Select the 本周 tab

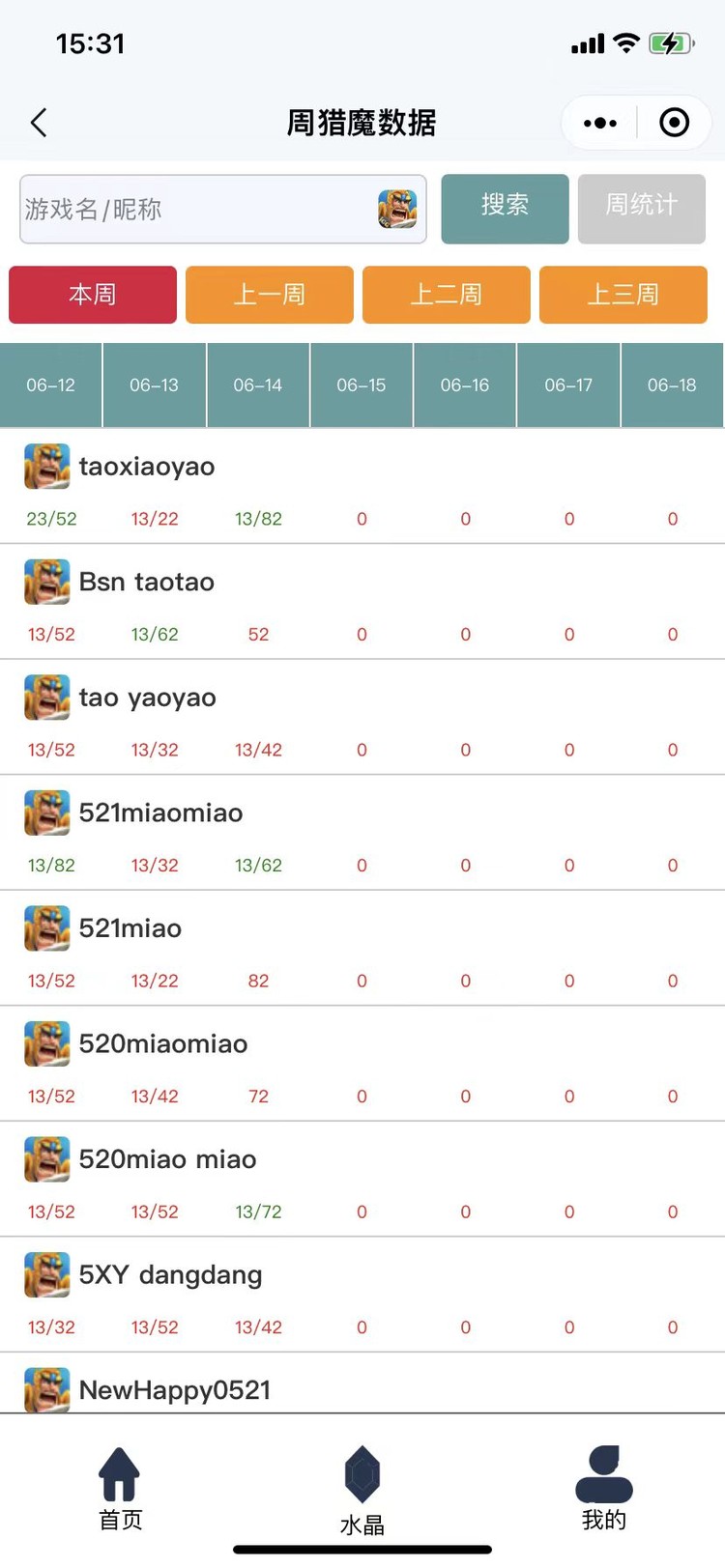pyautogui.click(x=93, y=295)
